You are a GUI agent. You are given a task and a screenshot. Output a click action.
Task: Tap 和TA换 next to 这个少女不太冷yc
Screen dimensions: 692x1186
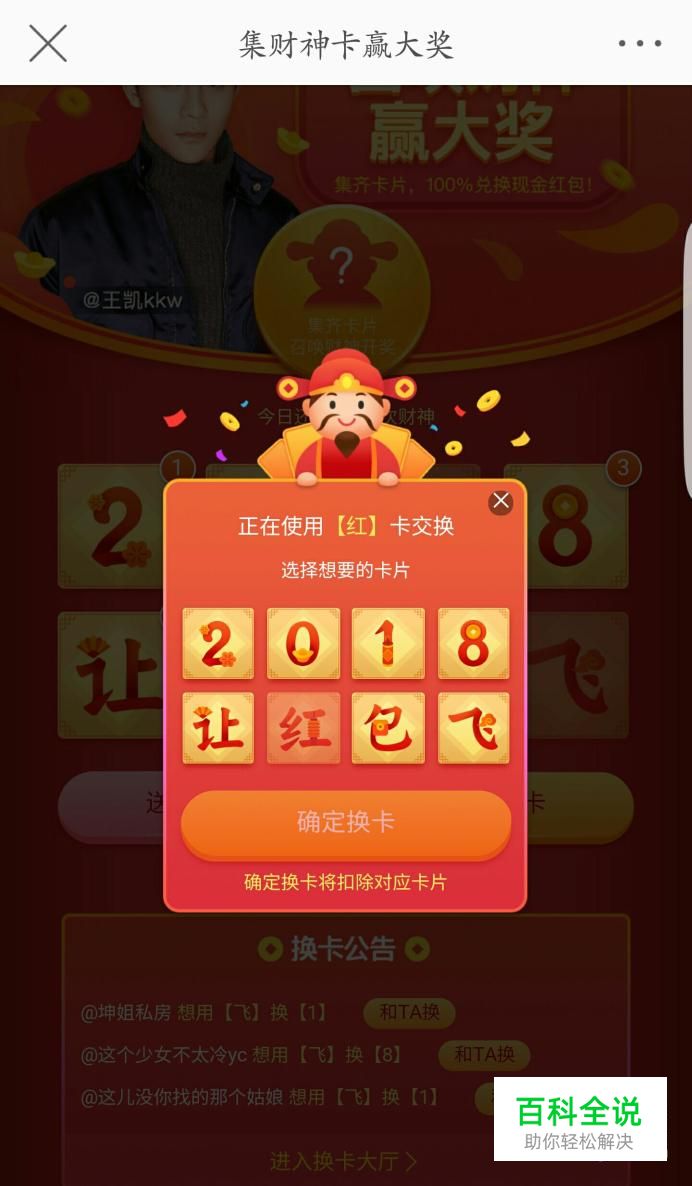(x=484, y=1054)
